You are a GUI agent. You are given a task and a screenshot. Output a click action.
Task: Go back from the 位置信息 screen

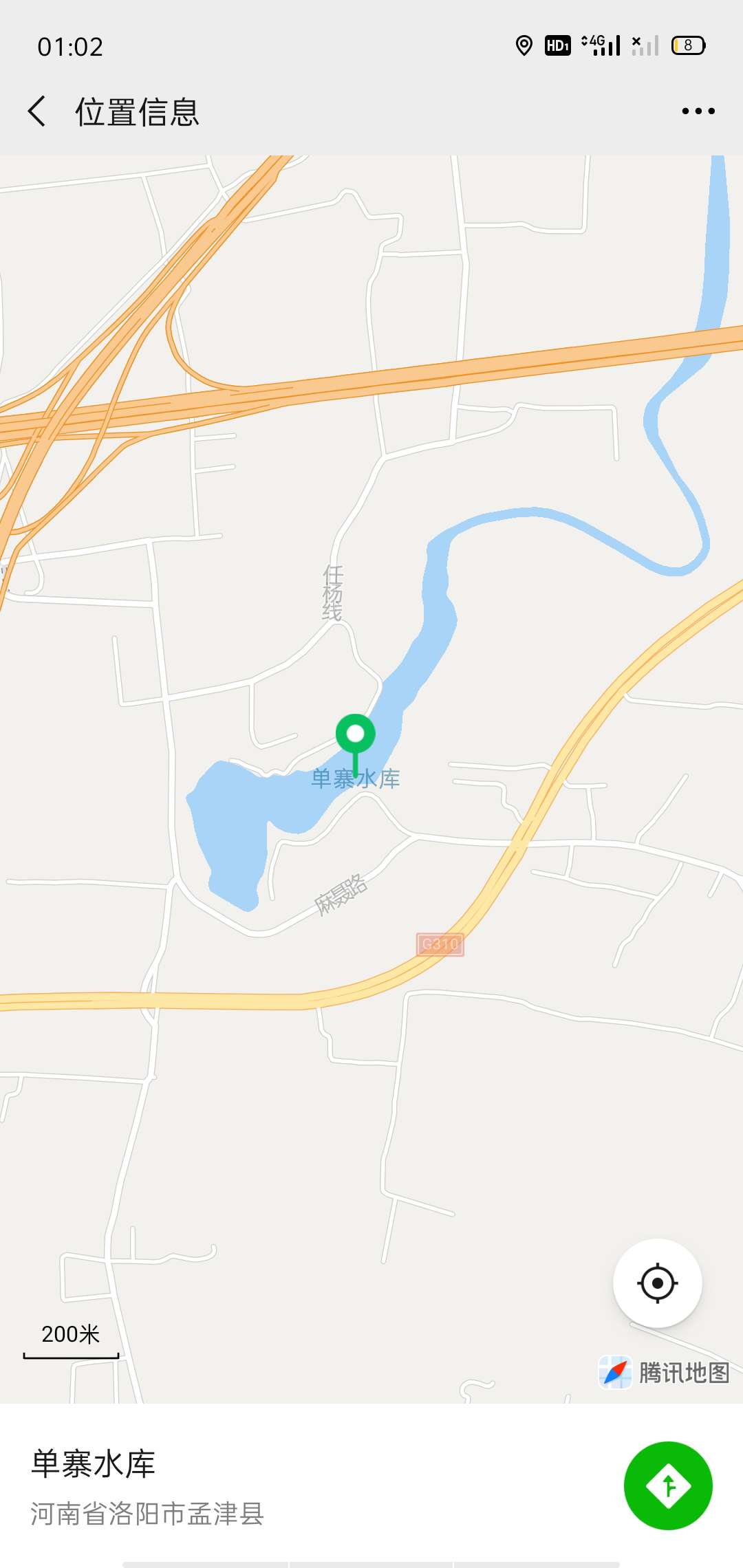[x=37, y=111]
